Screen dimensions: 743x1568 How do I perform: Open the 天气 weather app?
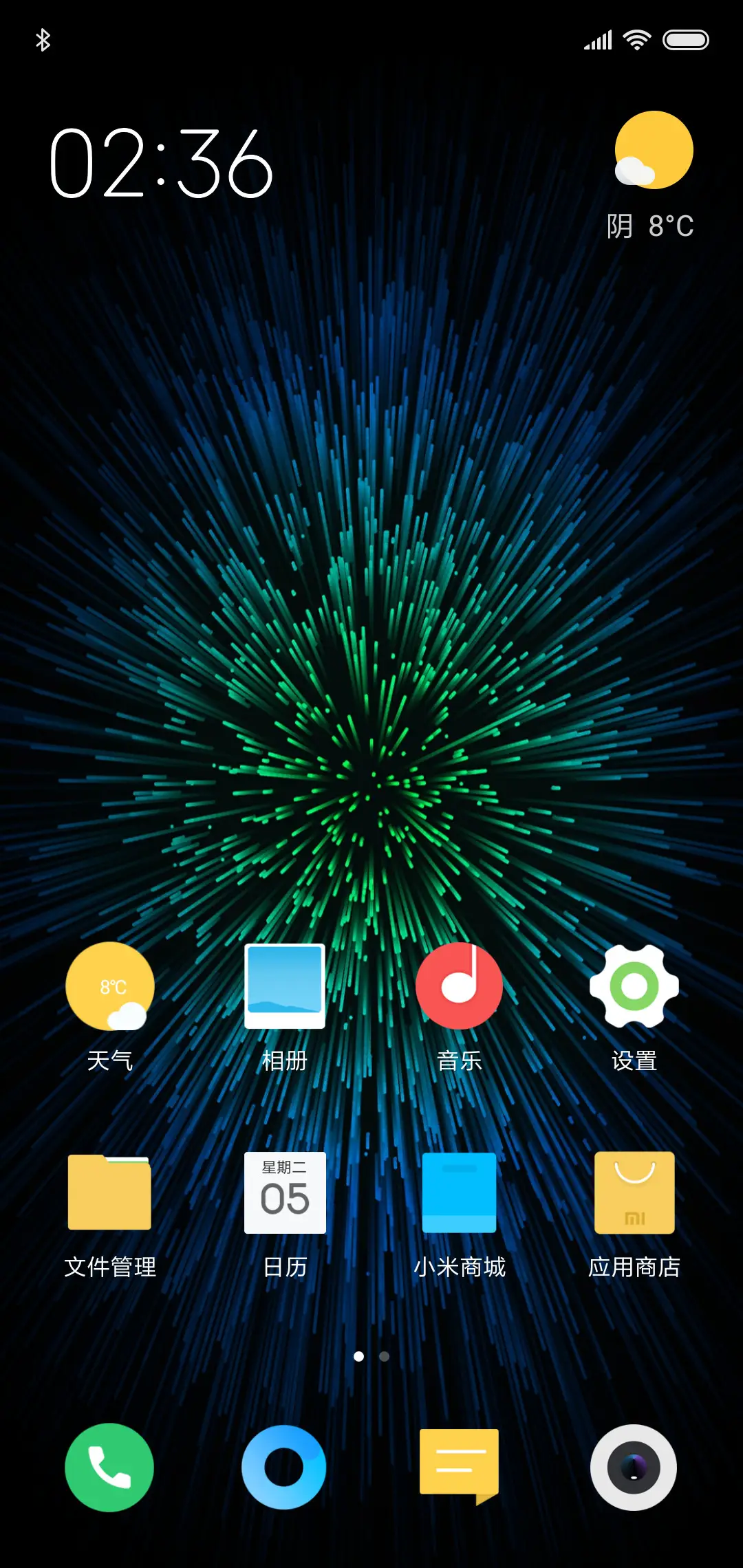click(x=109, y=986)
